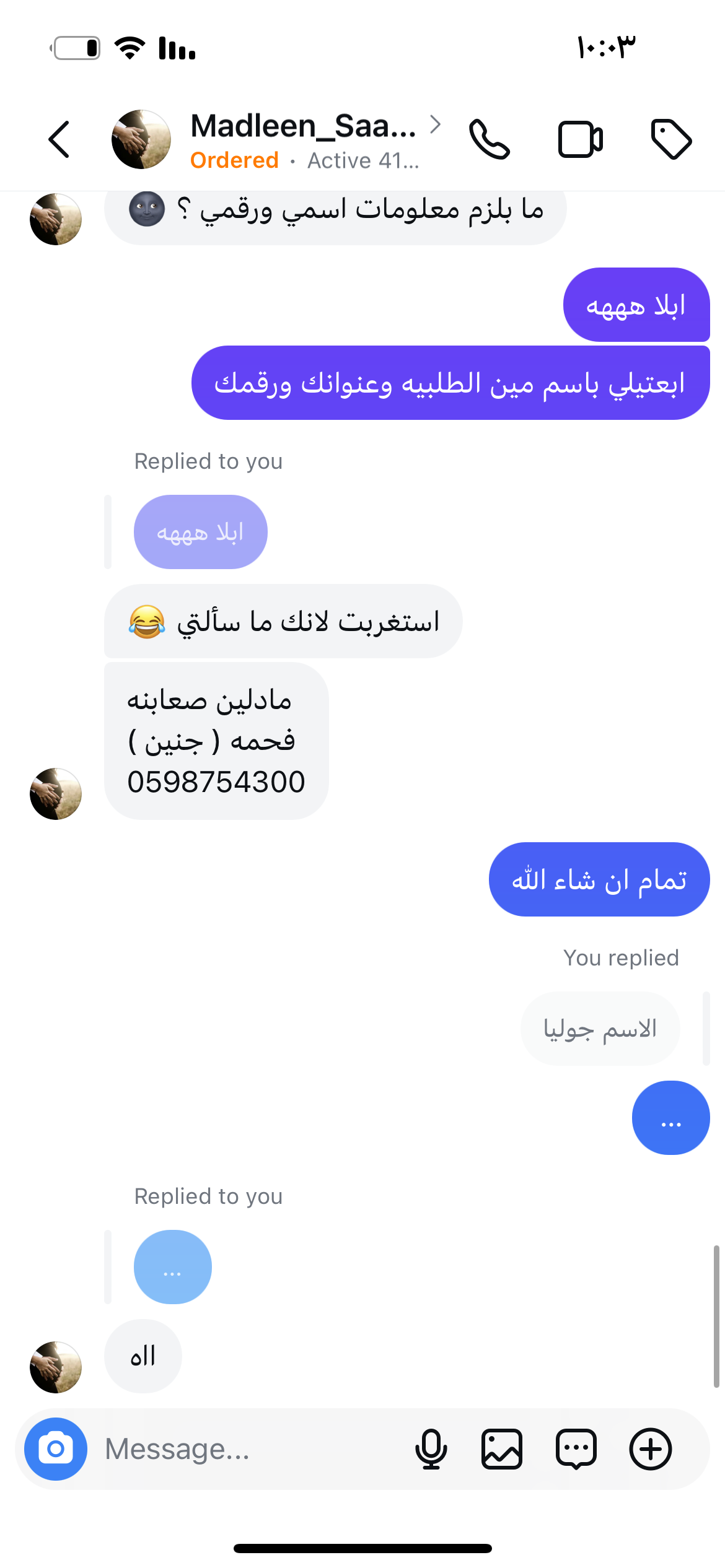Viewport: 725px width, 1568px height.
Task: Open the camera from message bar
Action: [x=56, y=1448]
